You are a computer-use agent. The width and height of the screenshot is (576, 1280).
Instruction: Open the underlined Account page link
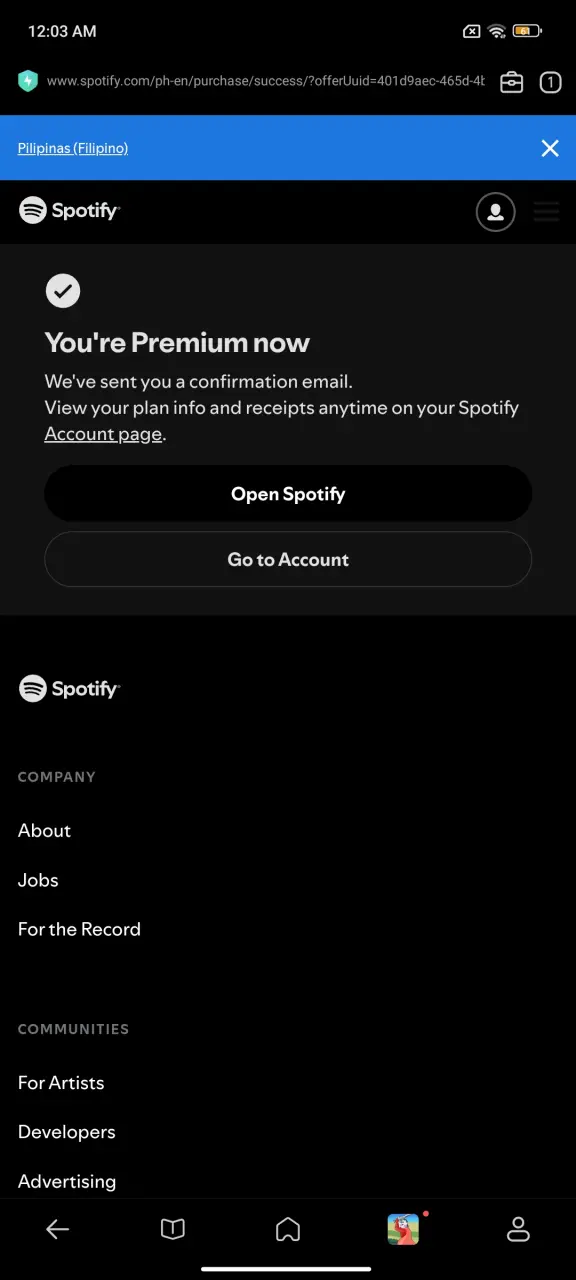pyautogui.click(x=103, y=434)
